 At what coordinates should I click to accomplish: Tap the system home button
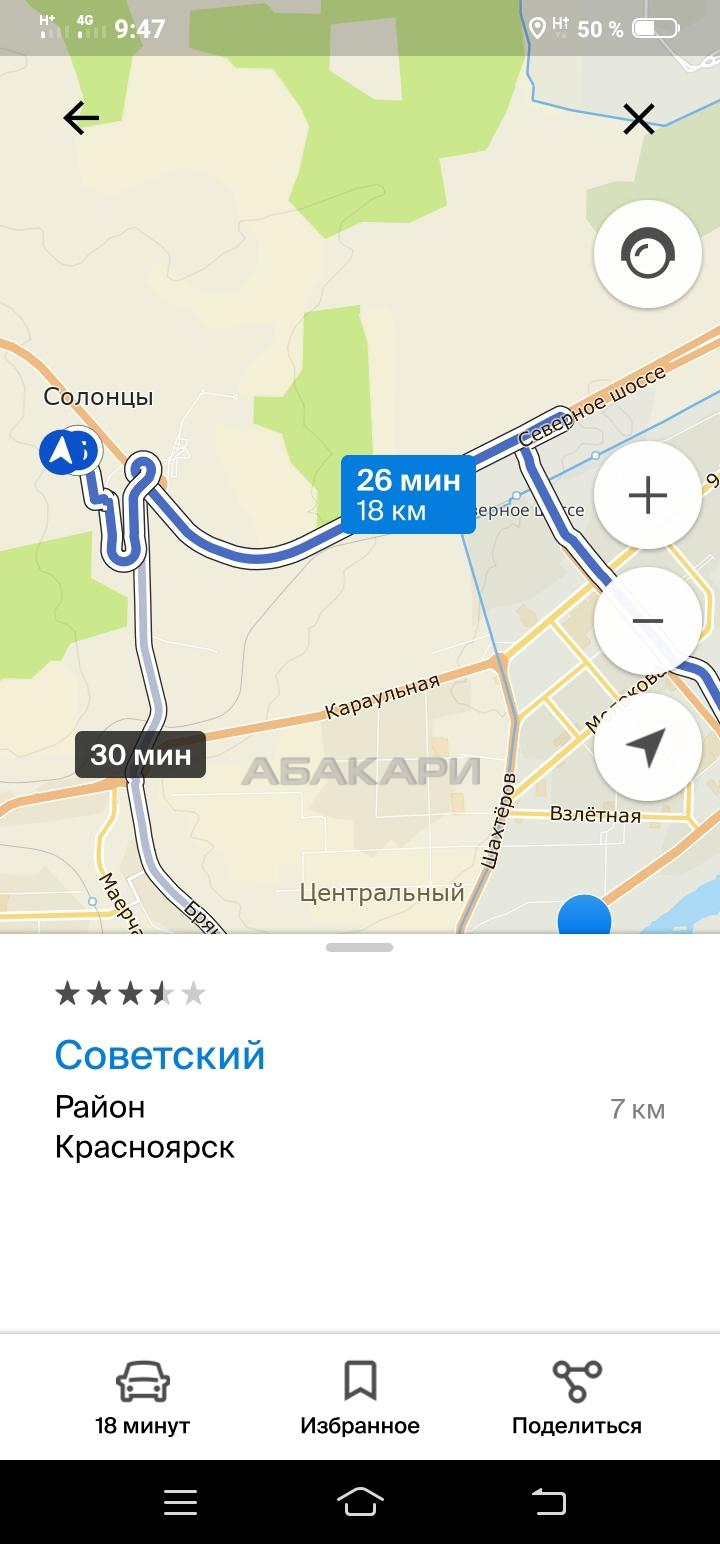coord(360,1501)
